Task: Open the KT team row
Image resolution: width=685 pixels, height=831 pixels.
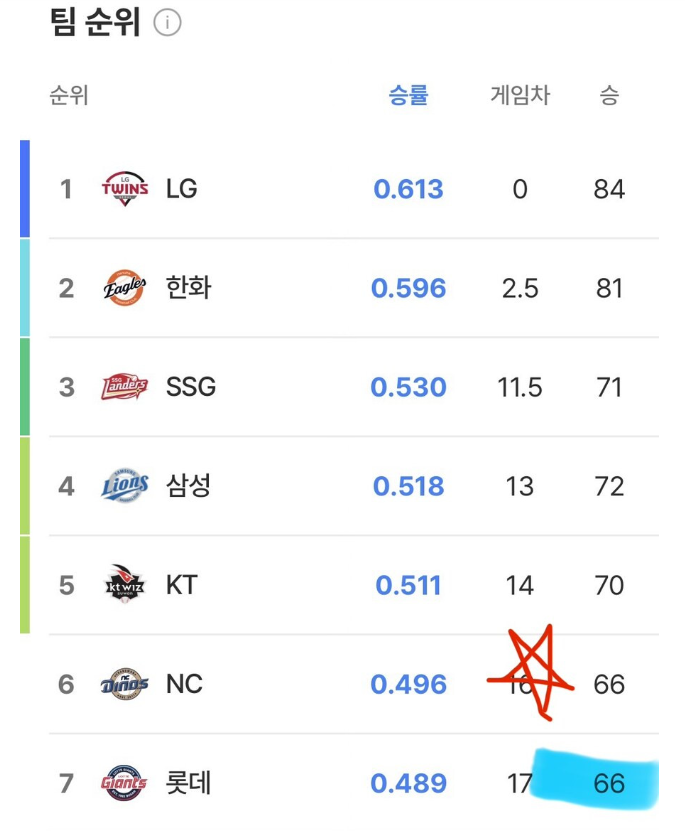Action: click(181, 585)
